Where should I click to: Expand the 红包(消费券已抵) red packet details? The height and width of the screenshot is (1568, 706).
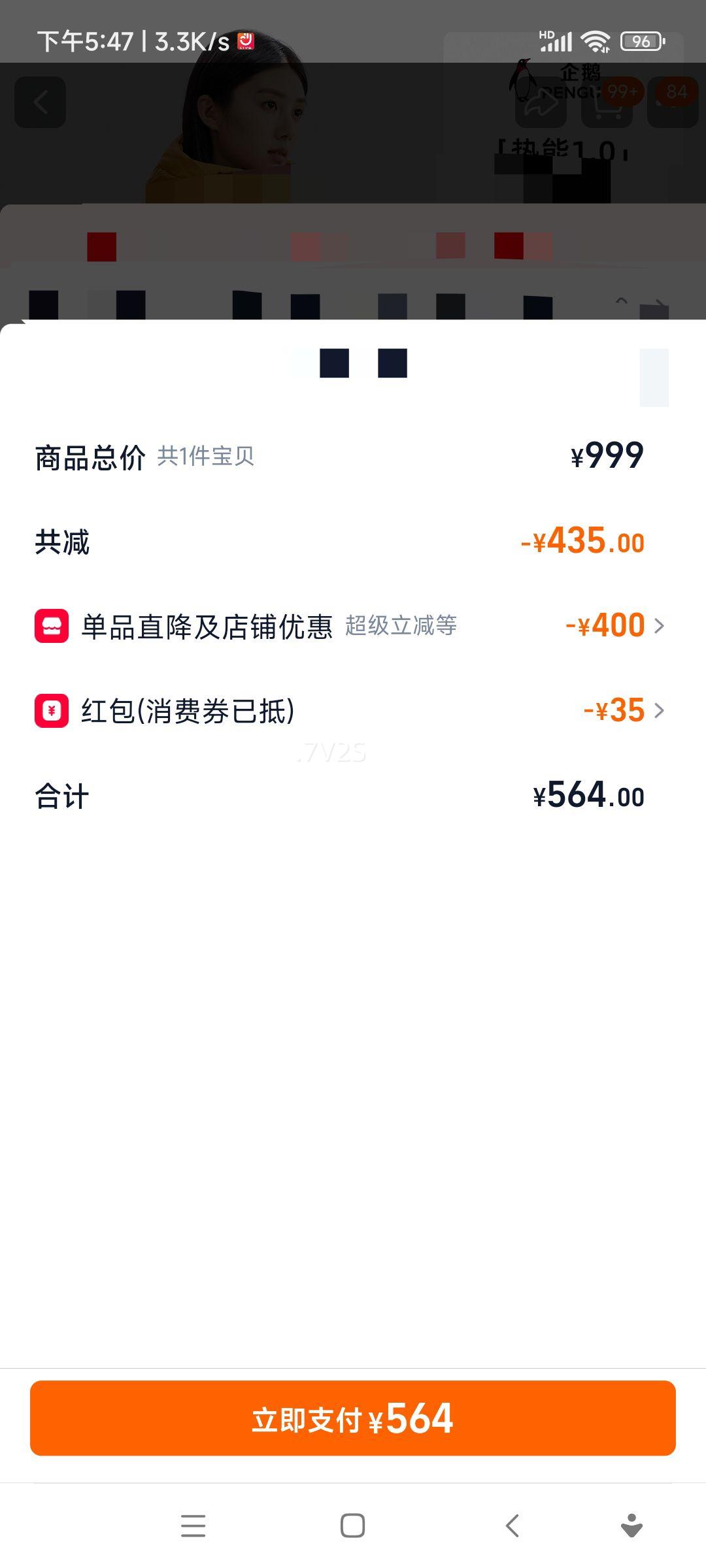point(660,711)
